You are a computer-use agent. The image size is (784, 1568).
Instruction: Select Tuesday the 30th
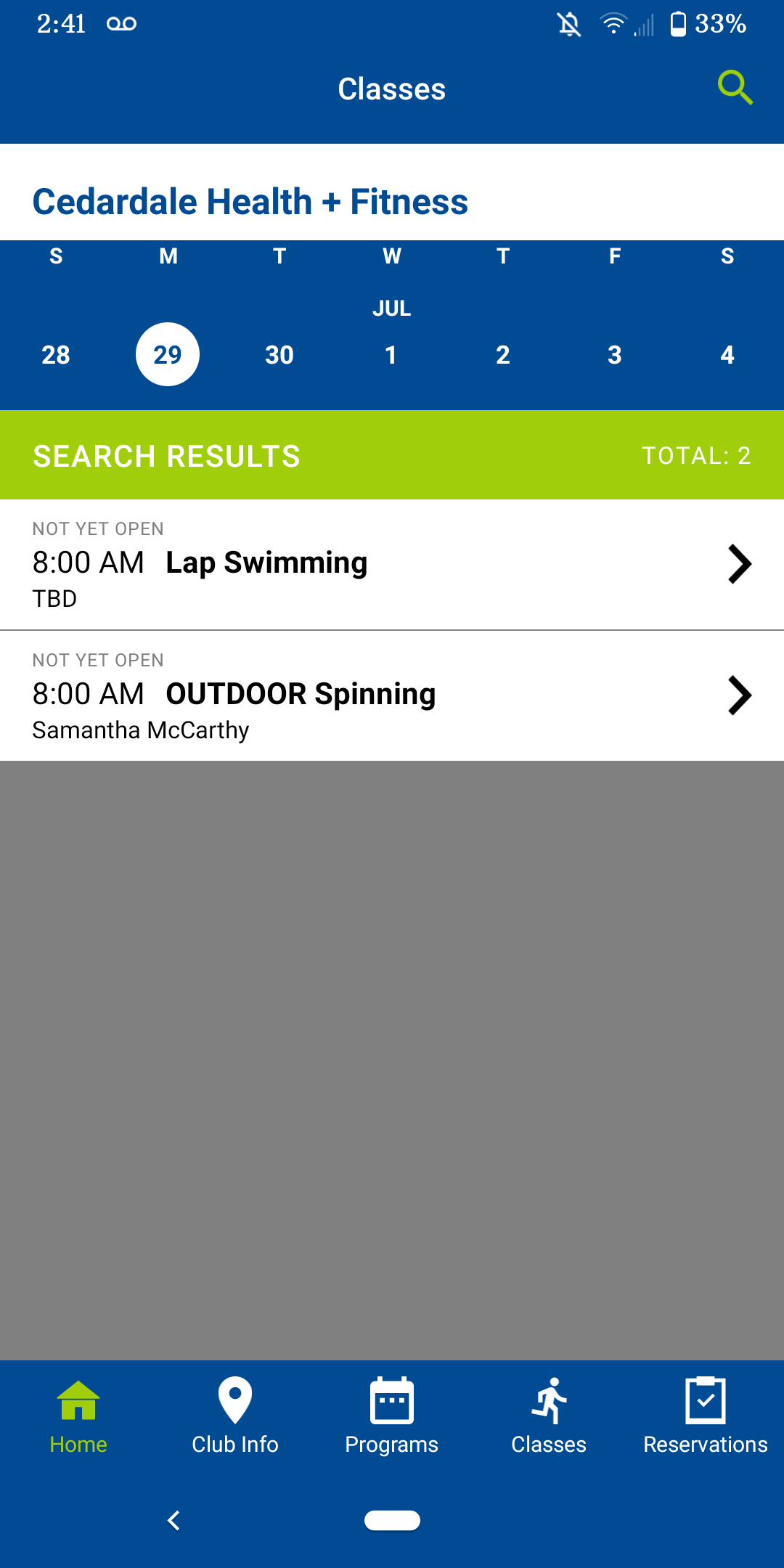pos(279,355)
